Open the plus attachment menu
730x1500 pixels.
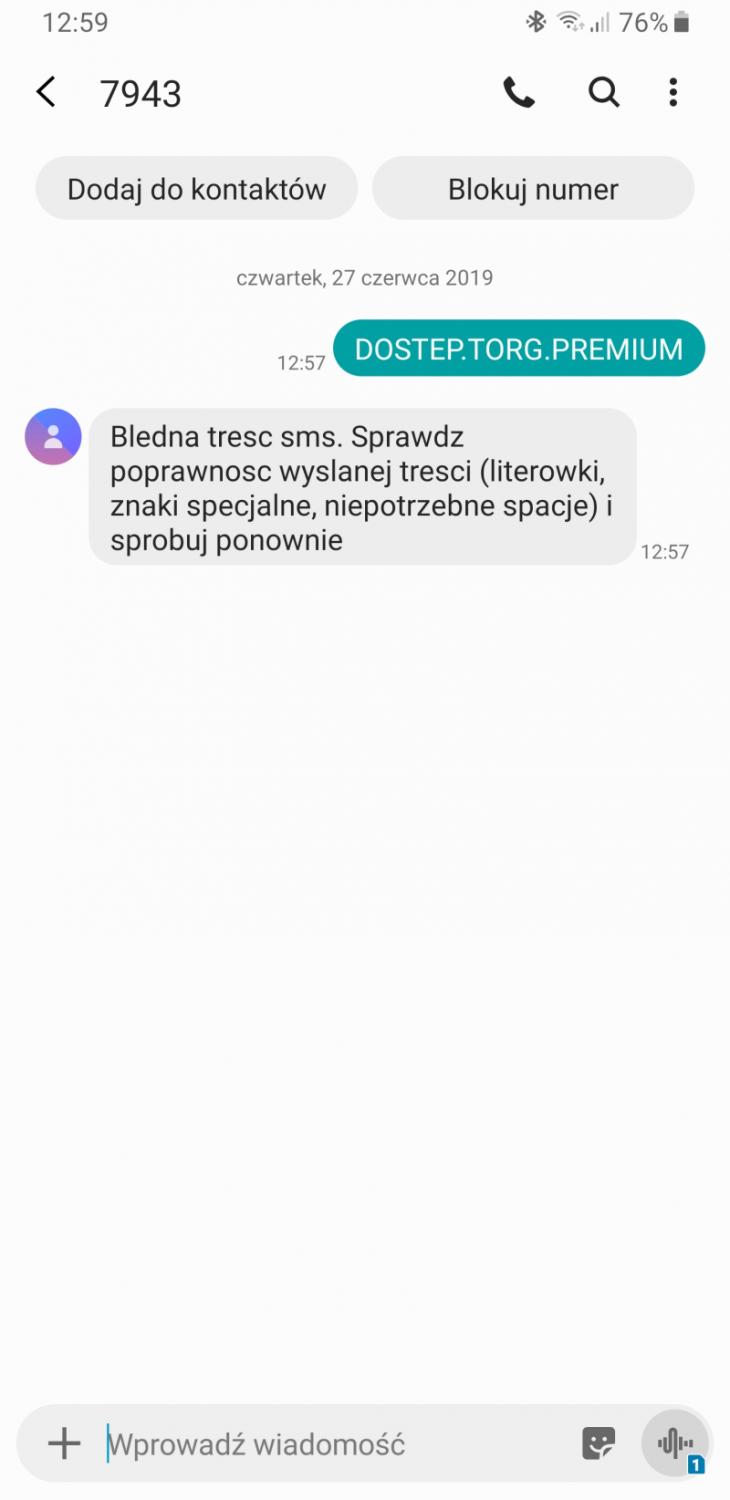(x=64, y=1443)
